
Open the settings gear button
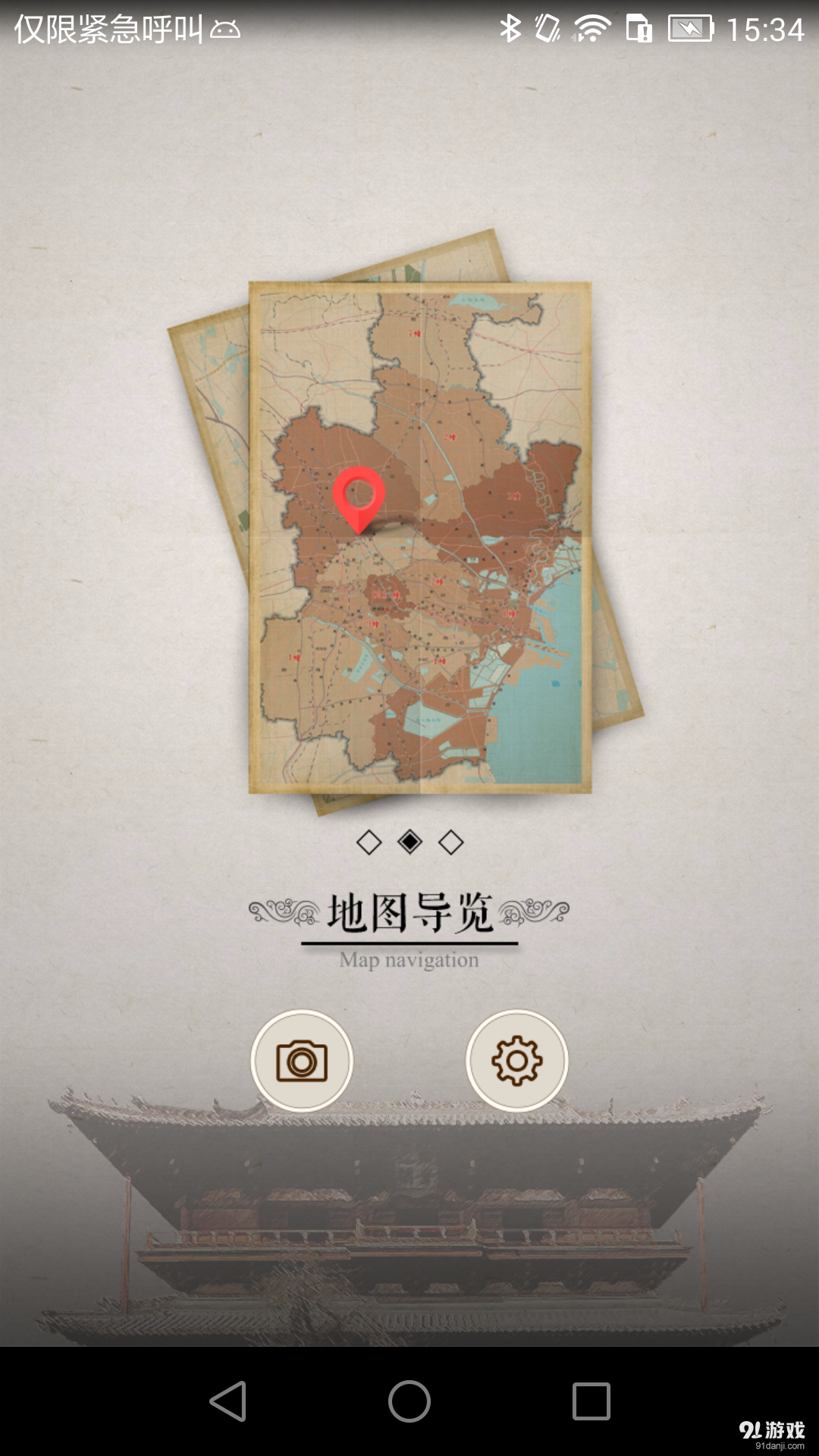[x=516, y=1060]
